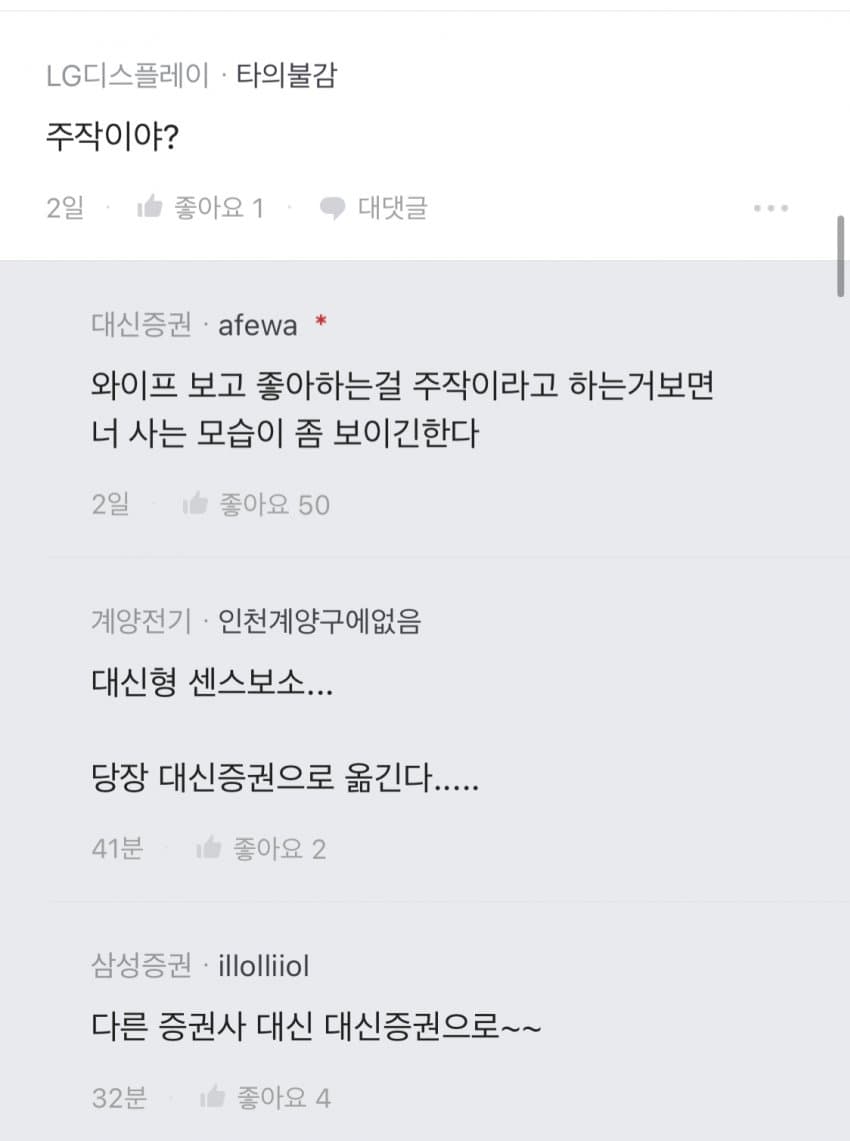850x1141 pixels.
Task: Like the comment by 타의불감
Action: click(199, 208)
